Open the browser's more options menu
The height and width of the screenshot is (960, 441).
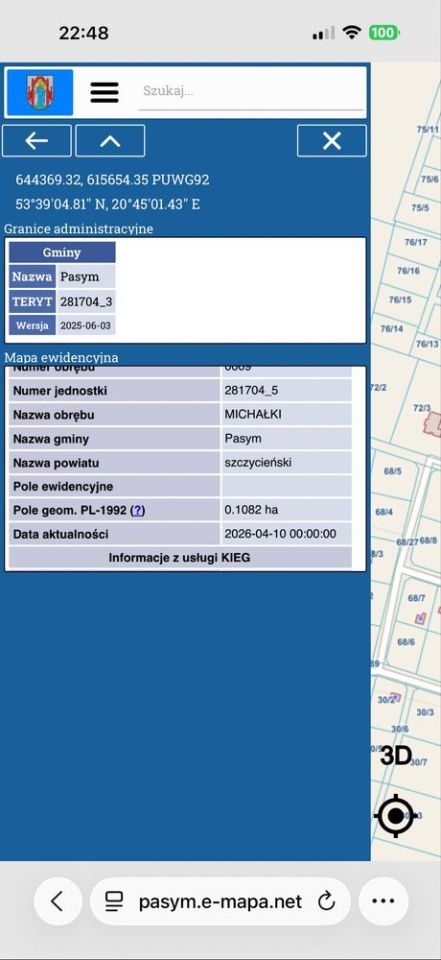click(383, 901)
